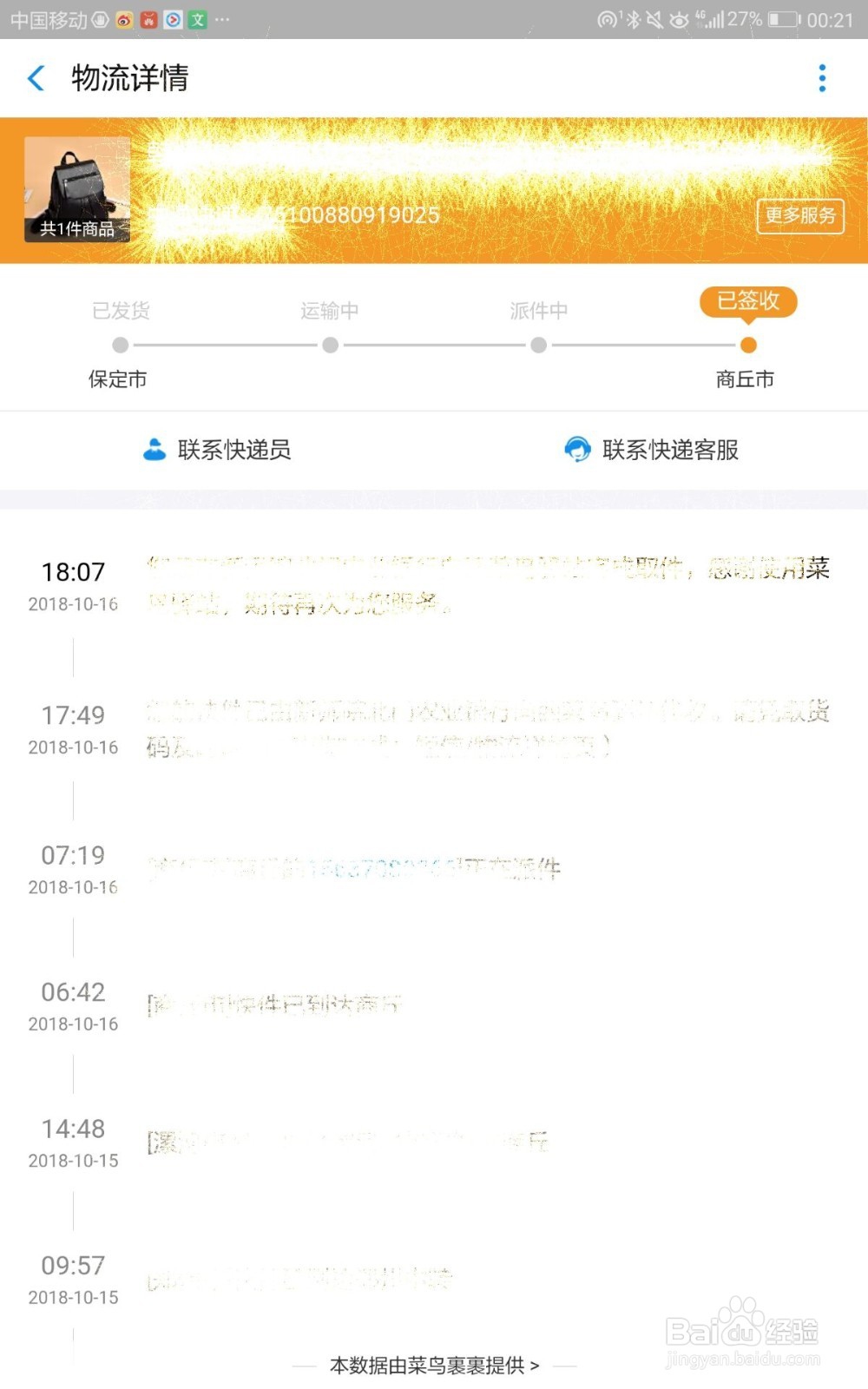
Task: Tap the mute icon in the status bar
Action: [654, 19]
